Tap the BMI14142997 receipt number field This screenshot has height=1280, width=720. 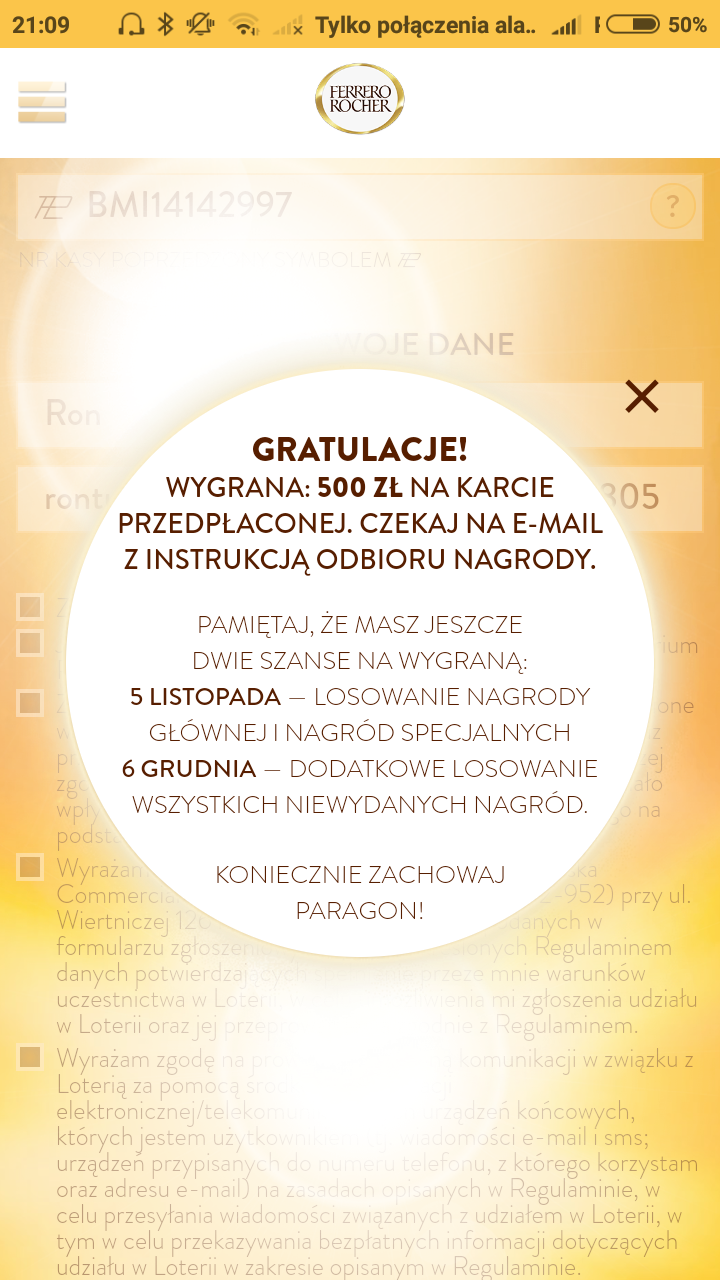click(330, 206)
